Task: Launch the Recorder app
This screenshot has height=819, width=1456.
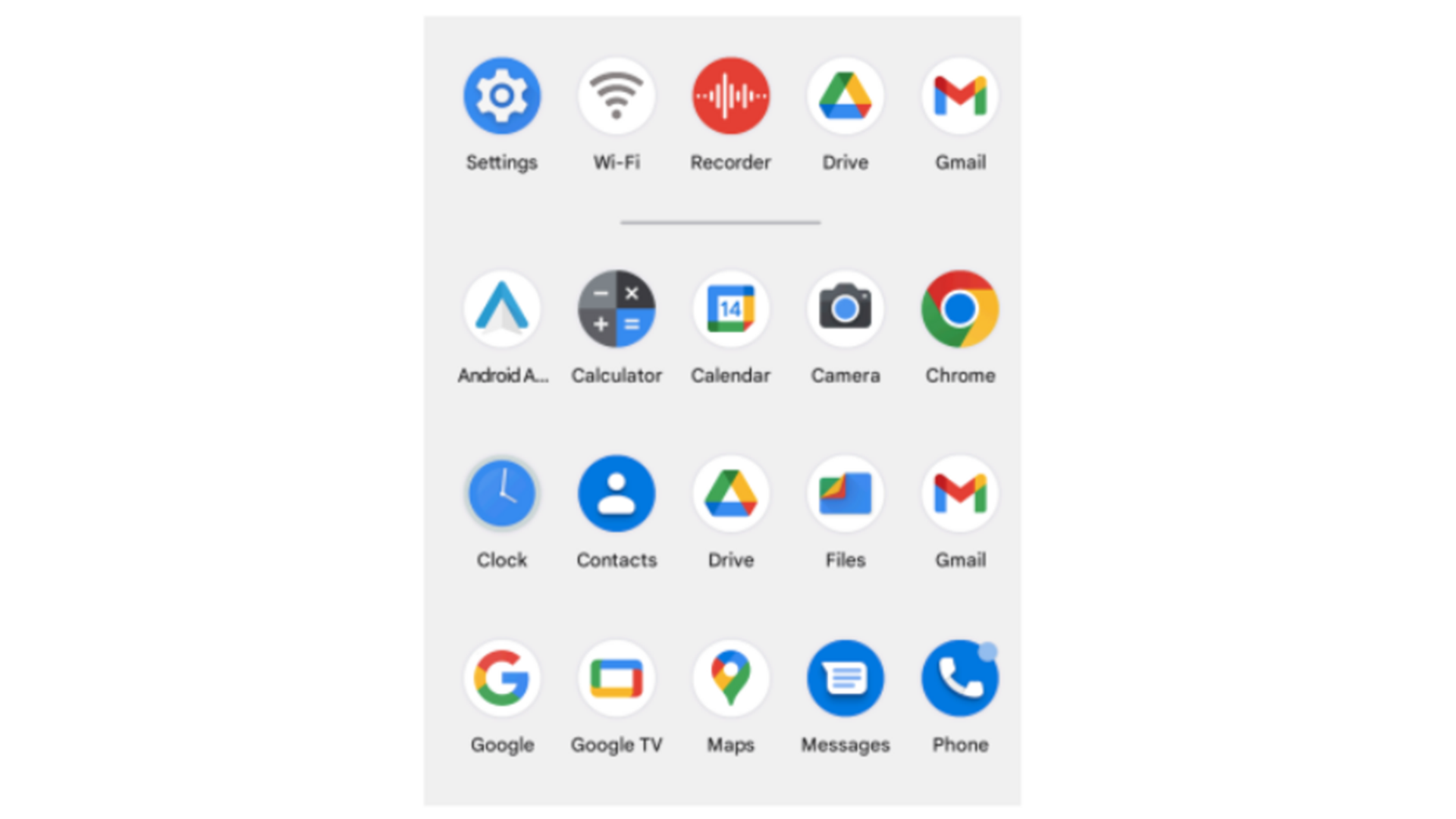Action: (x=730, y=96)
